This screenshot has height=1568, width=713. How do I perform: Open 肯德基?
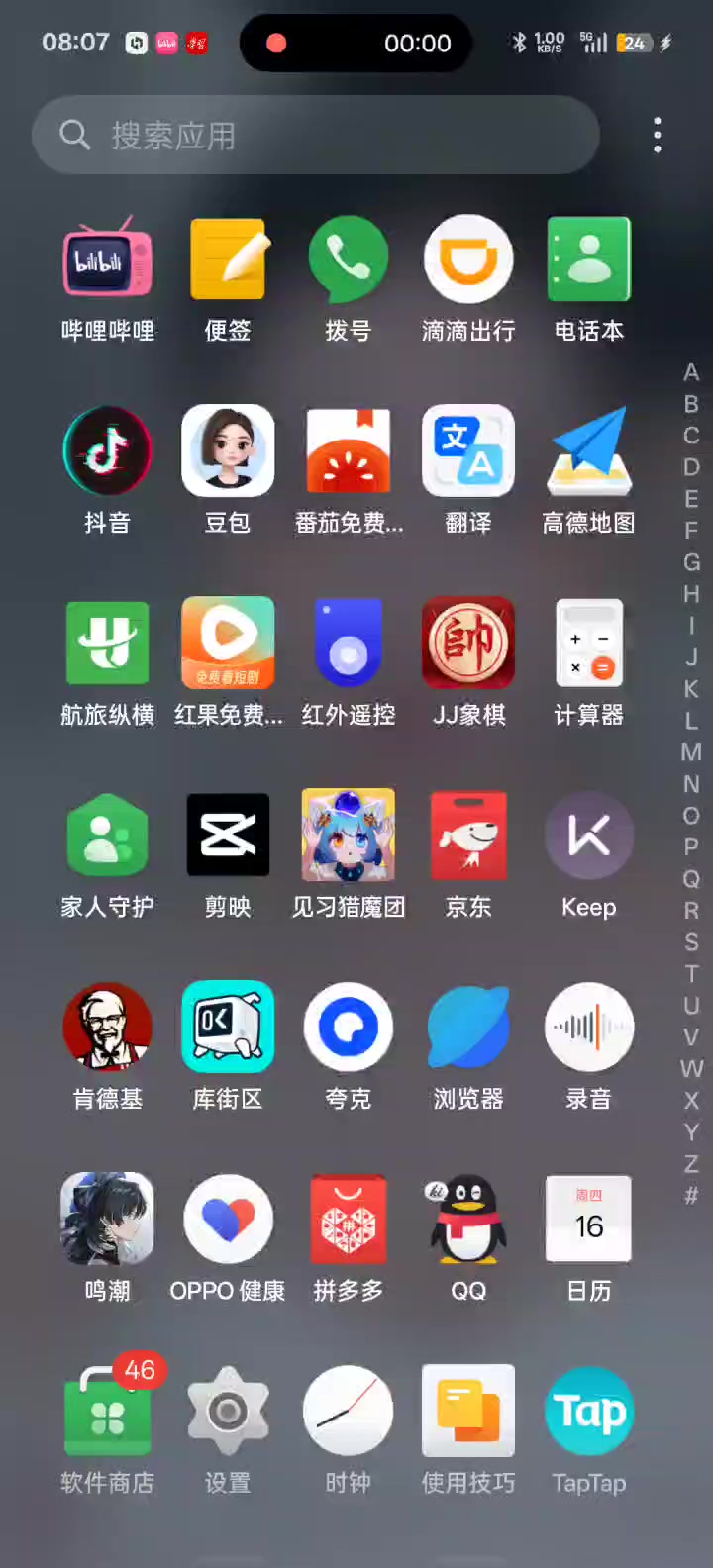[x=107, y=1027]
